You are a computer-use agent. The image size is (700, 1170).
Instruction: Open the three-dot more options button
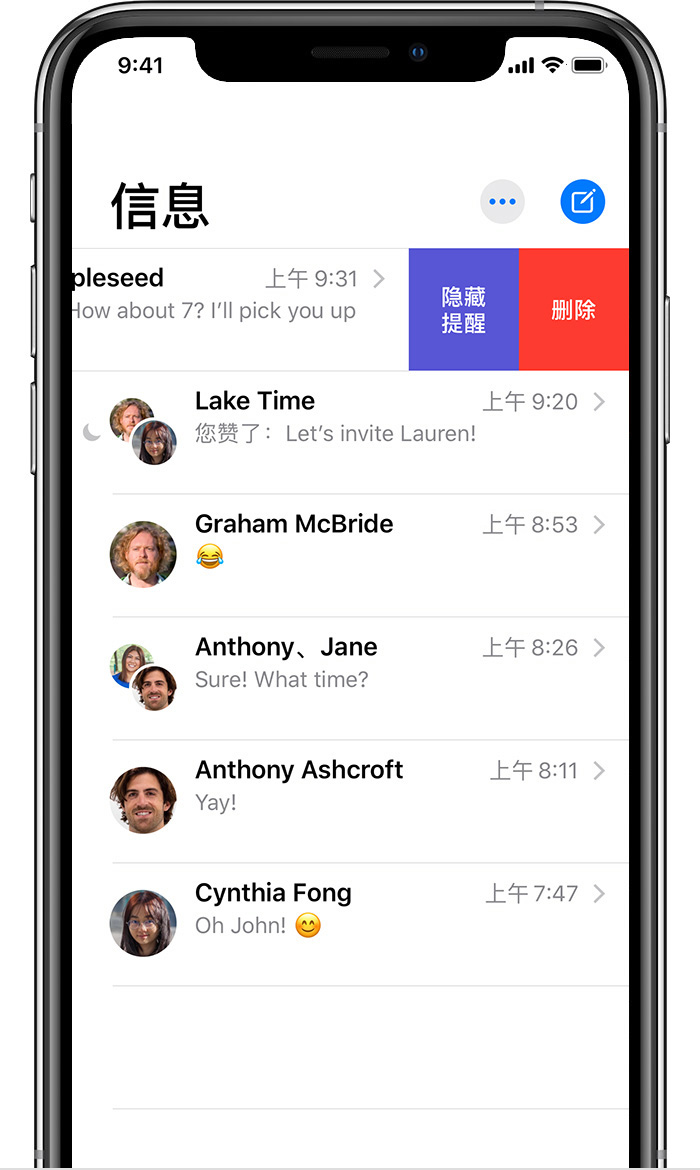pos(502,202)
